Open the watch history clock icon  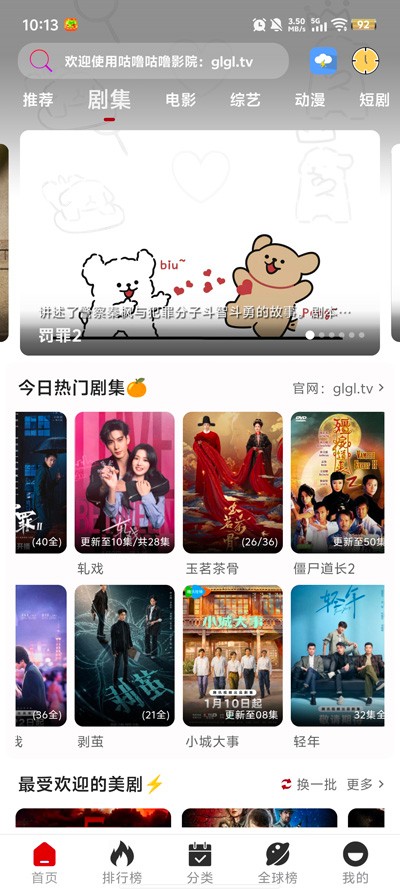(x=365, y=61)
